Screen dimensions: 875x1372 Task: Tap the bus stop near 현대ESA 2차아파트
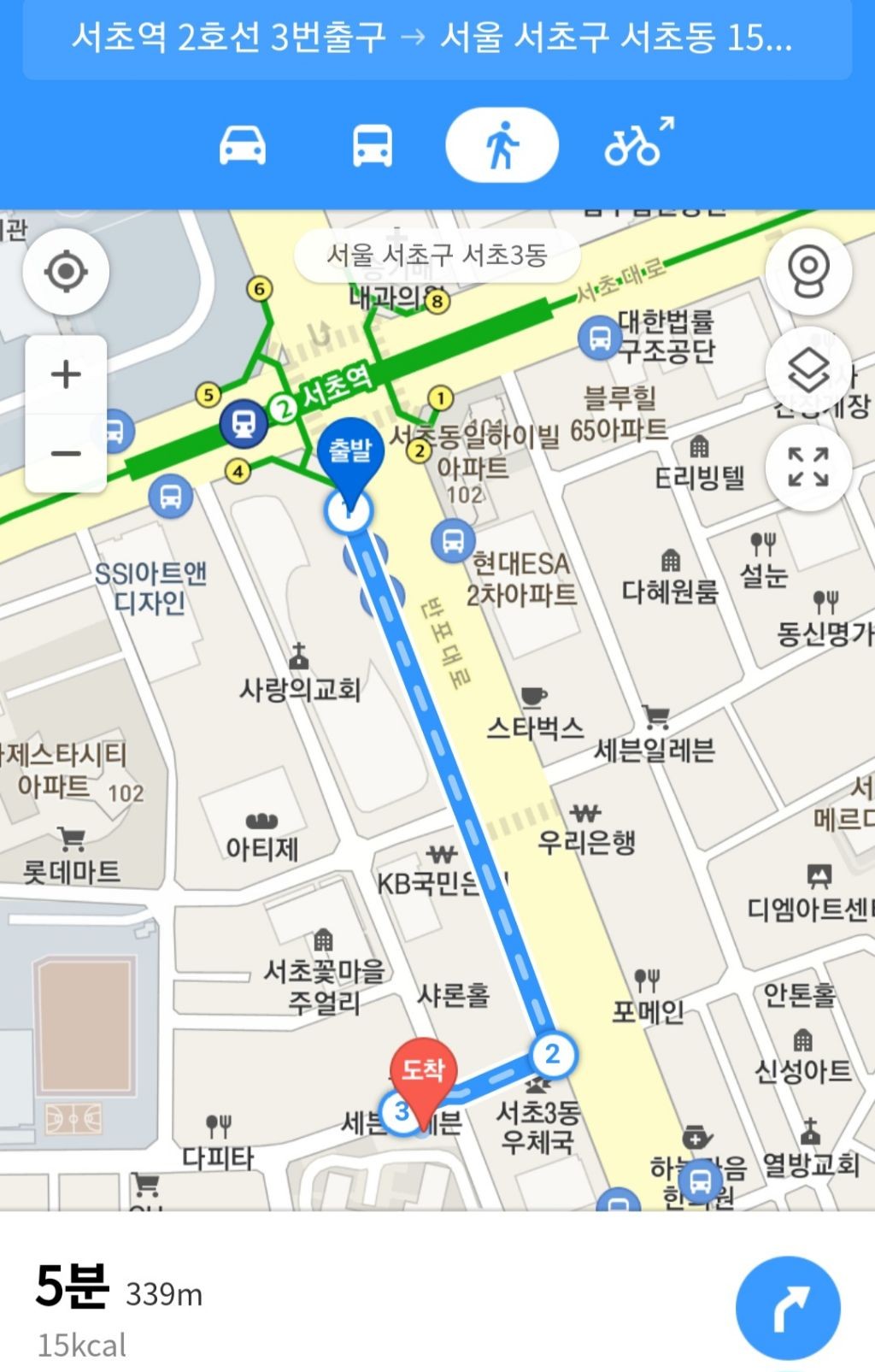pyautogui.click(x=453, y=541)
